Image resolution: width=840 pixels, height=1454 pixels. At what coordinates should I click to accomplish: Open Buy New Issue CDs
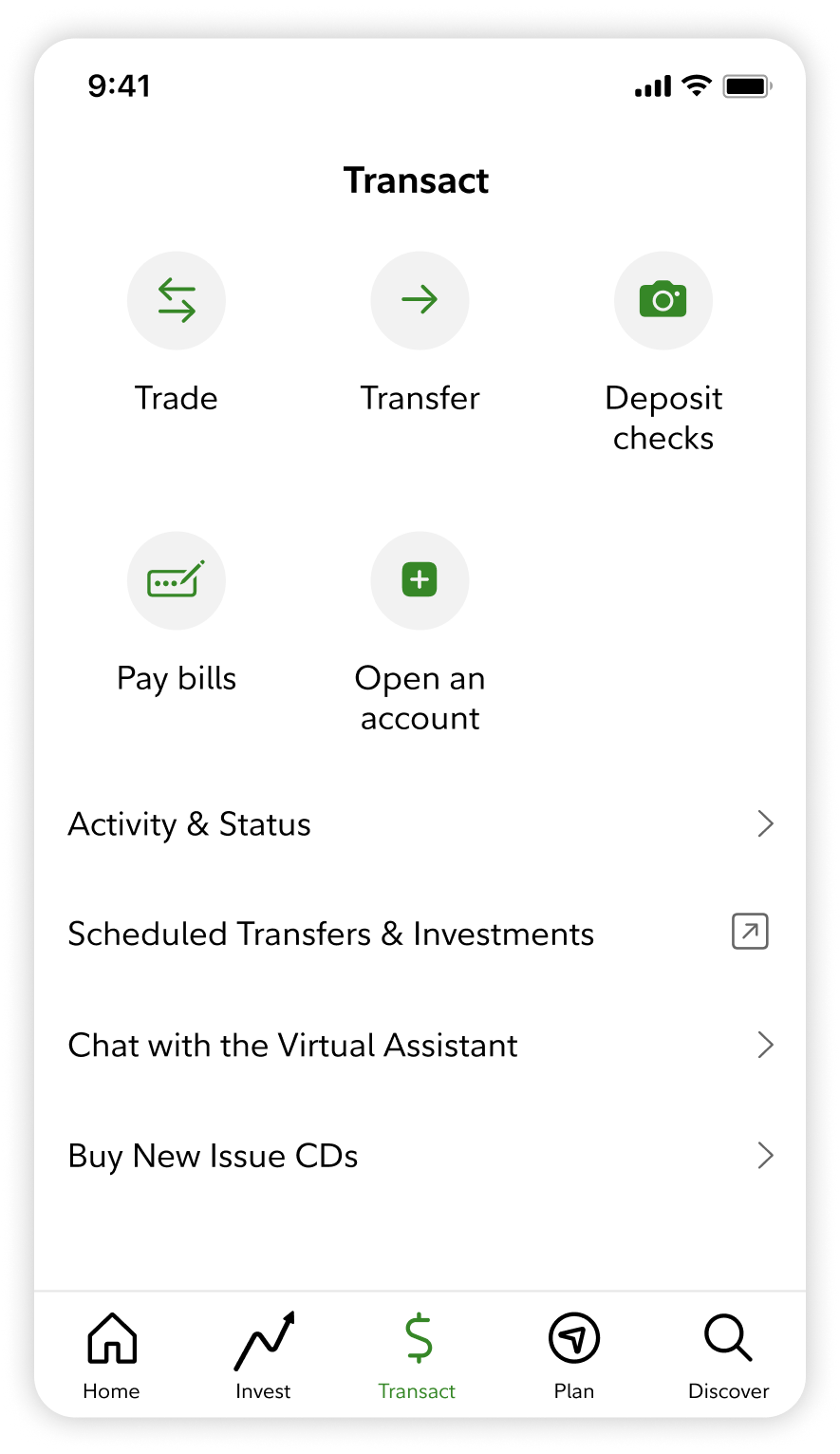420,1156
